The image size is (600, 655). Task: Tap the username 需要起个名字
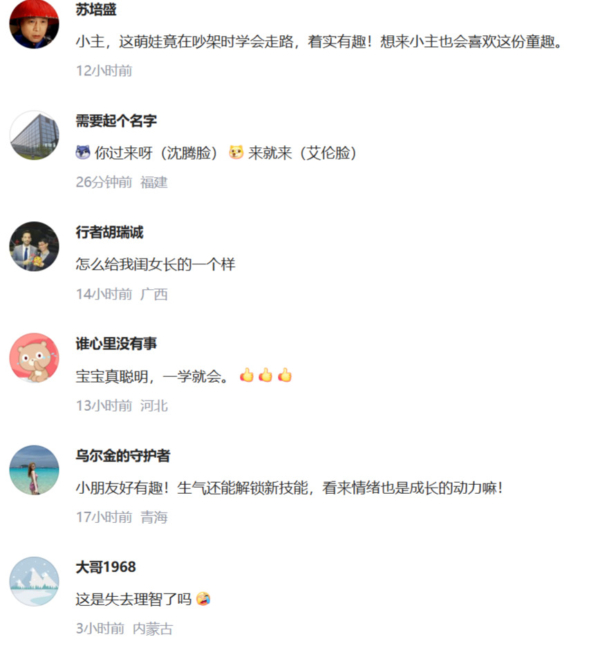(x=116, y=121)
